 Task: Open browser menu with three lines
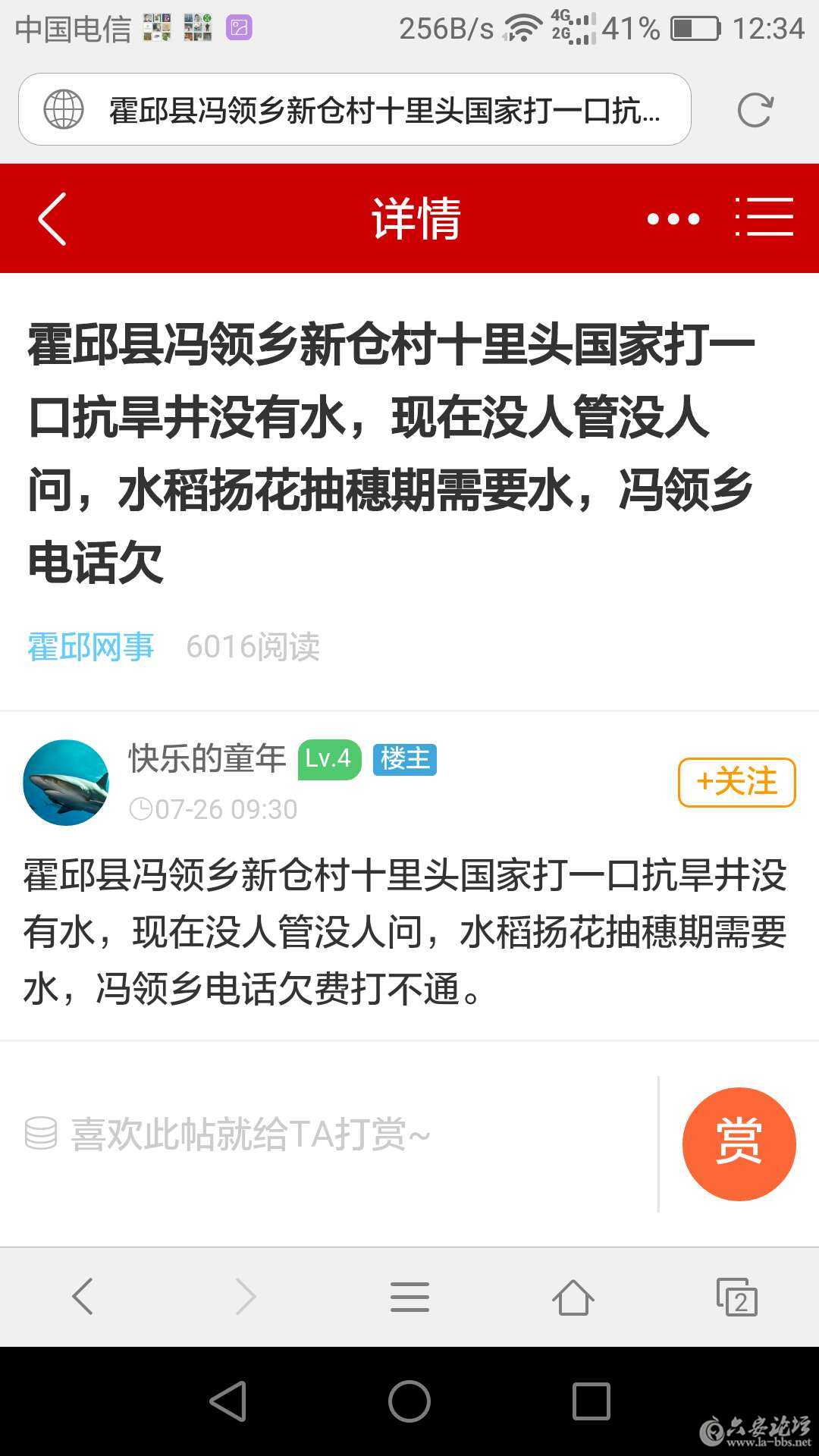[409, 1296]
